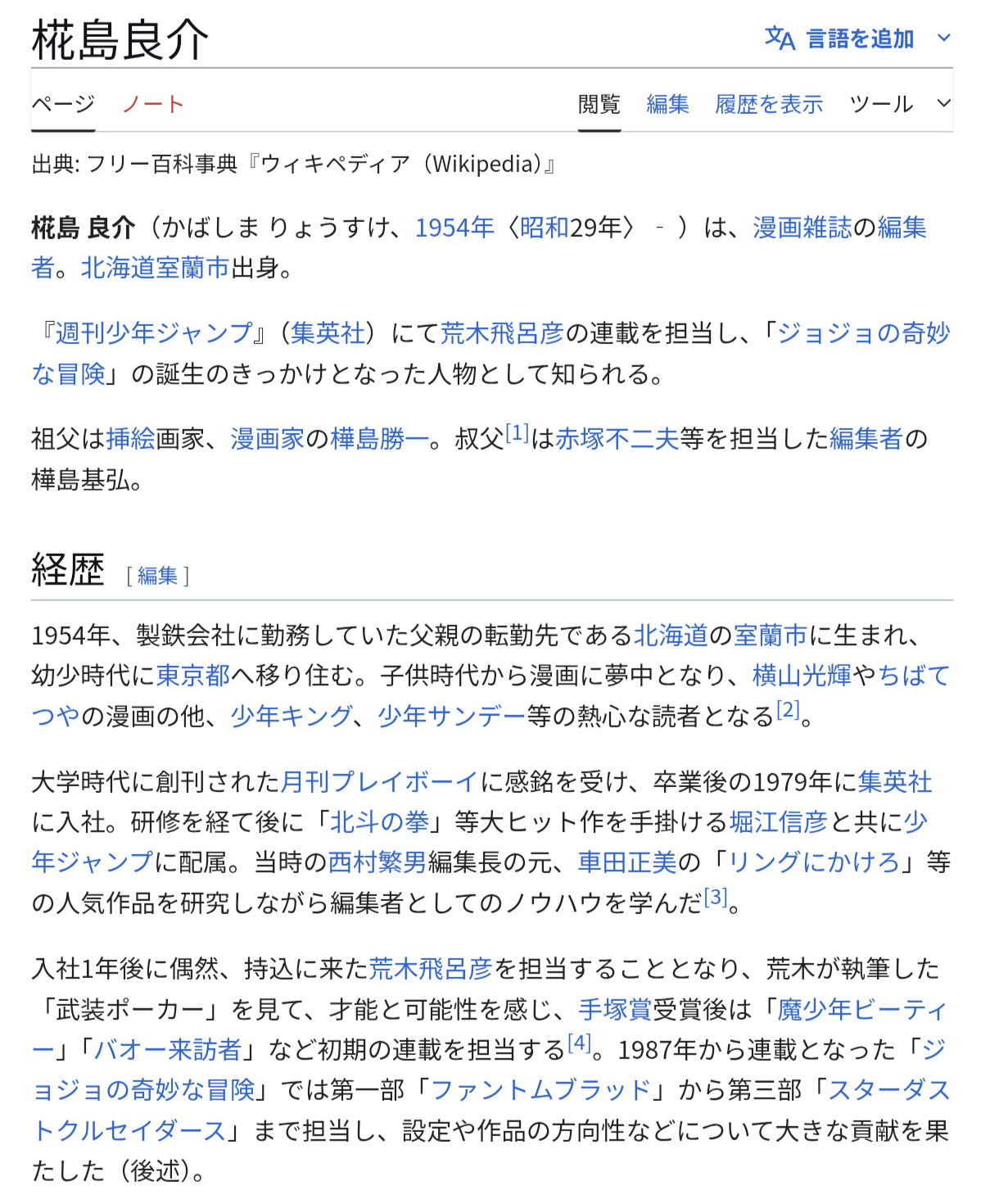999x1204 pixels.
Task: Expand the ツール dropdown menu
Action: pyautogui.click(x=899, y=104)
